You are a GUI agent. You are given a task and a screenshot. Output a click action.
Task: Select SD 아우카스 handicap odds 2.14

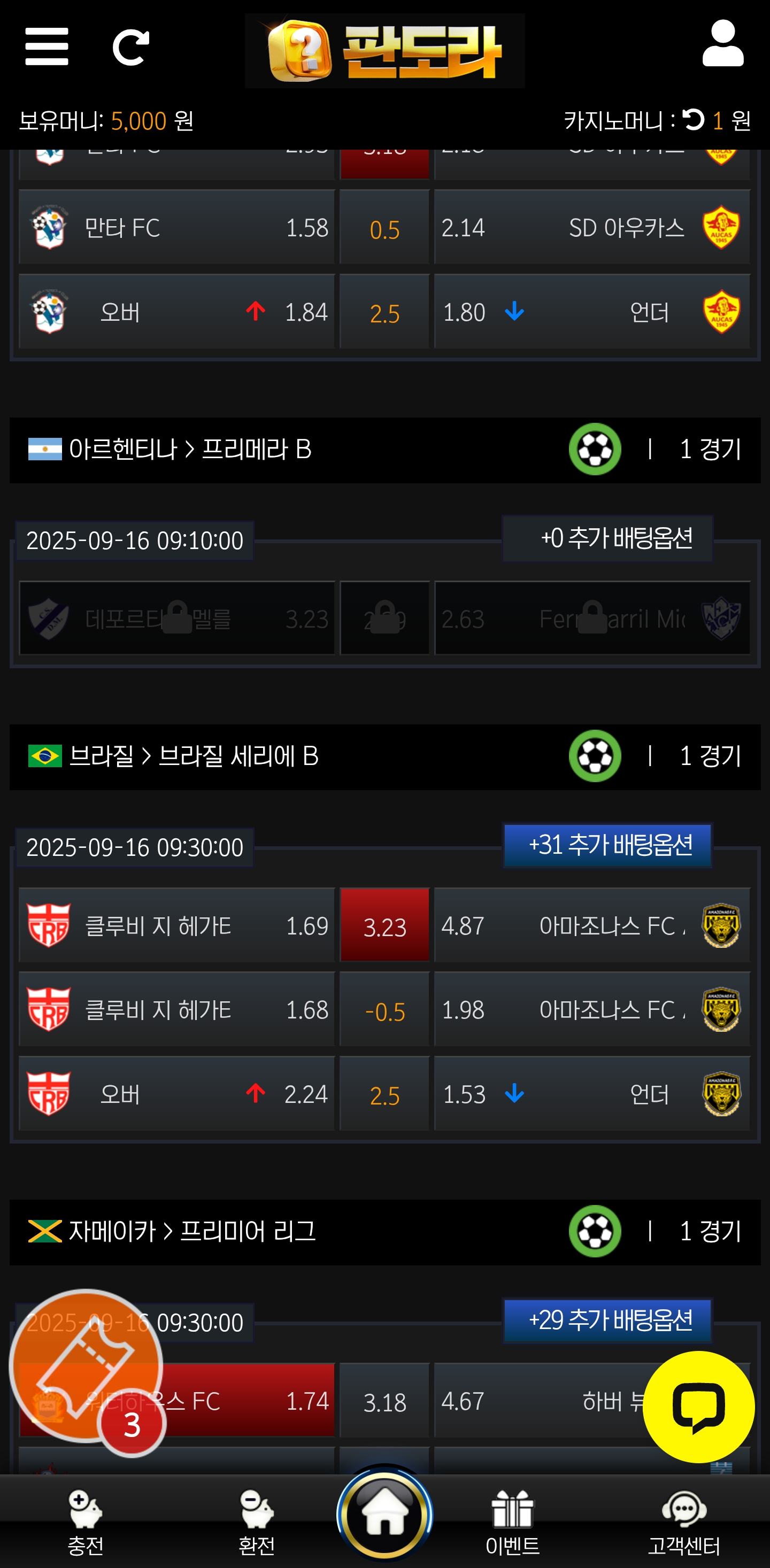tap(591, 228)
